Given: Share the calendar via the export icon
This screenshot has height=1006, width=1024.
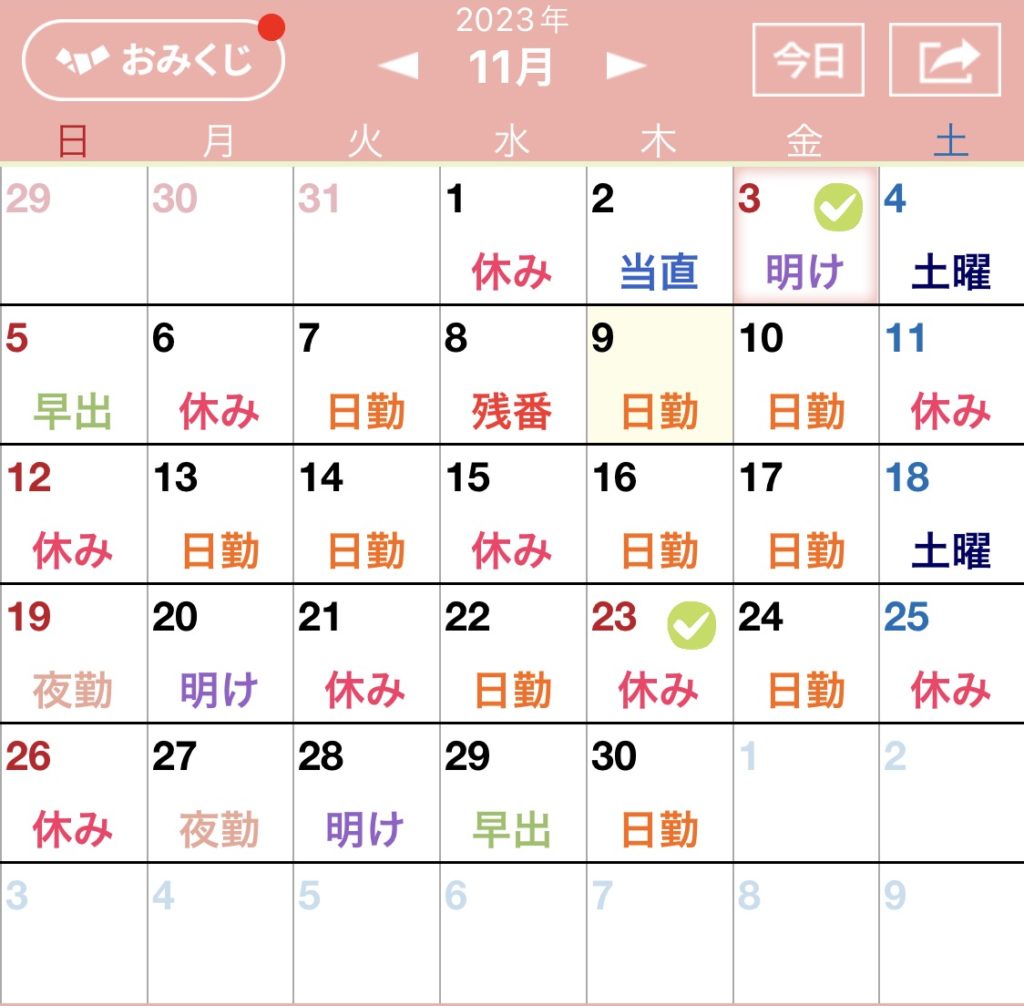Looking at the screenshot, I should (945, 60).
